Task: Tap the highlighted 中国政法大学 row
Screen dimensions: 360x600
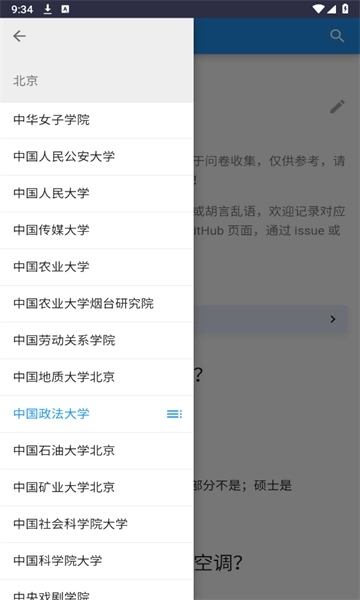Action: [96, 414]
